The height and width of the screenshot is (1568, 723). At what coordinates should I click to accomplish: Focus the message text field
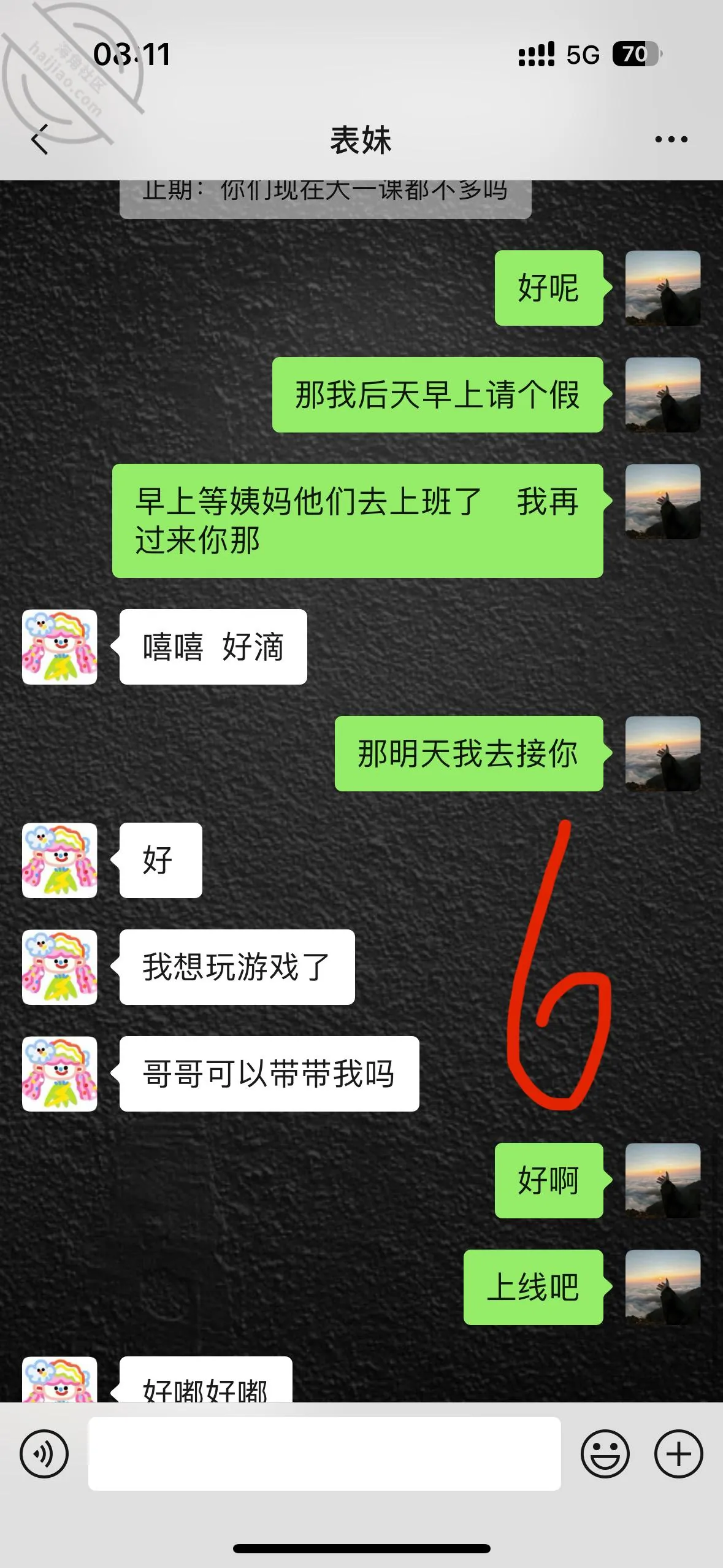324,1454
